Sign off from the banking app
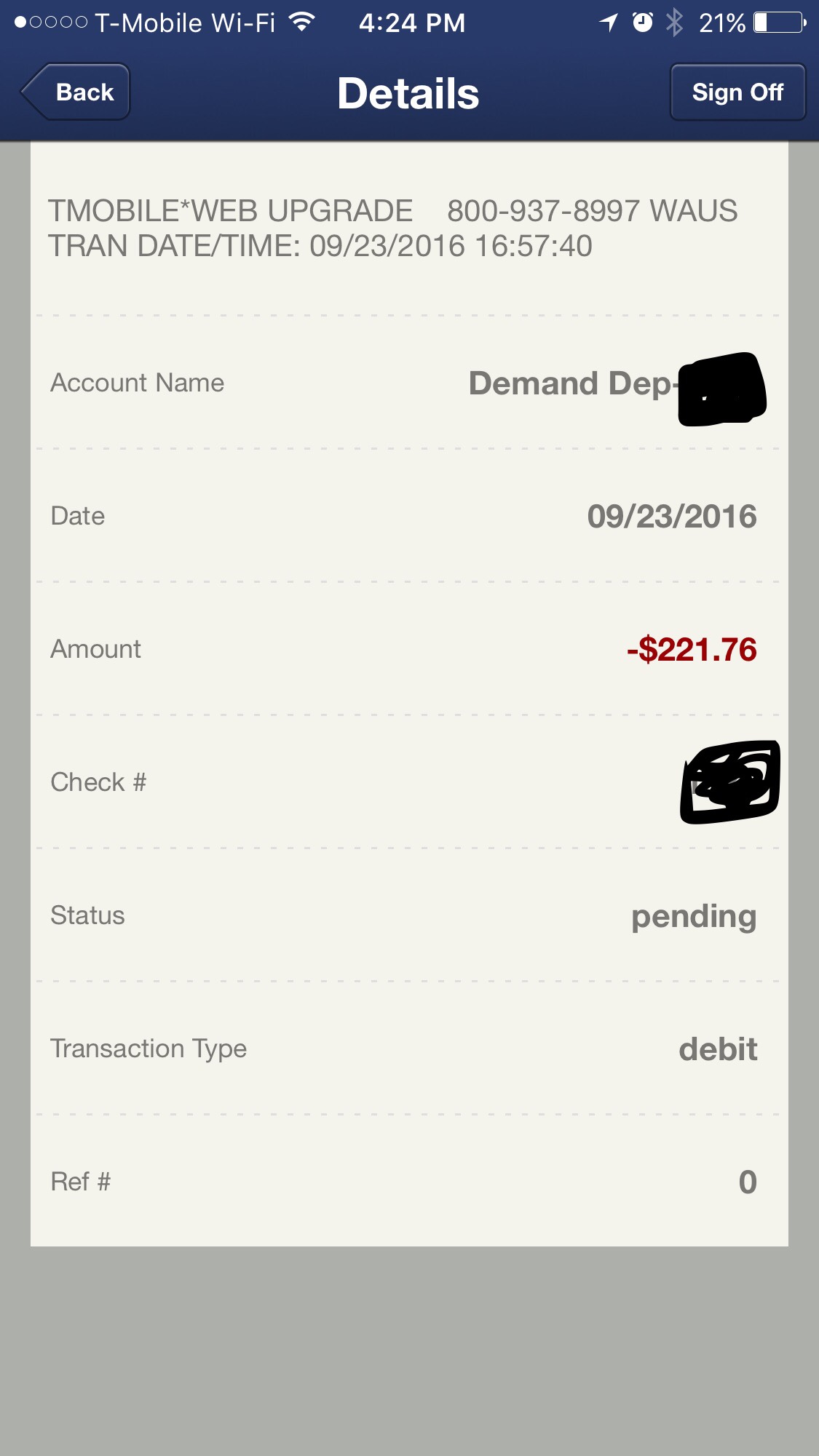The height and width of the screenshot is (1456, 819). (737, 92)
